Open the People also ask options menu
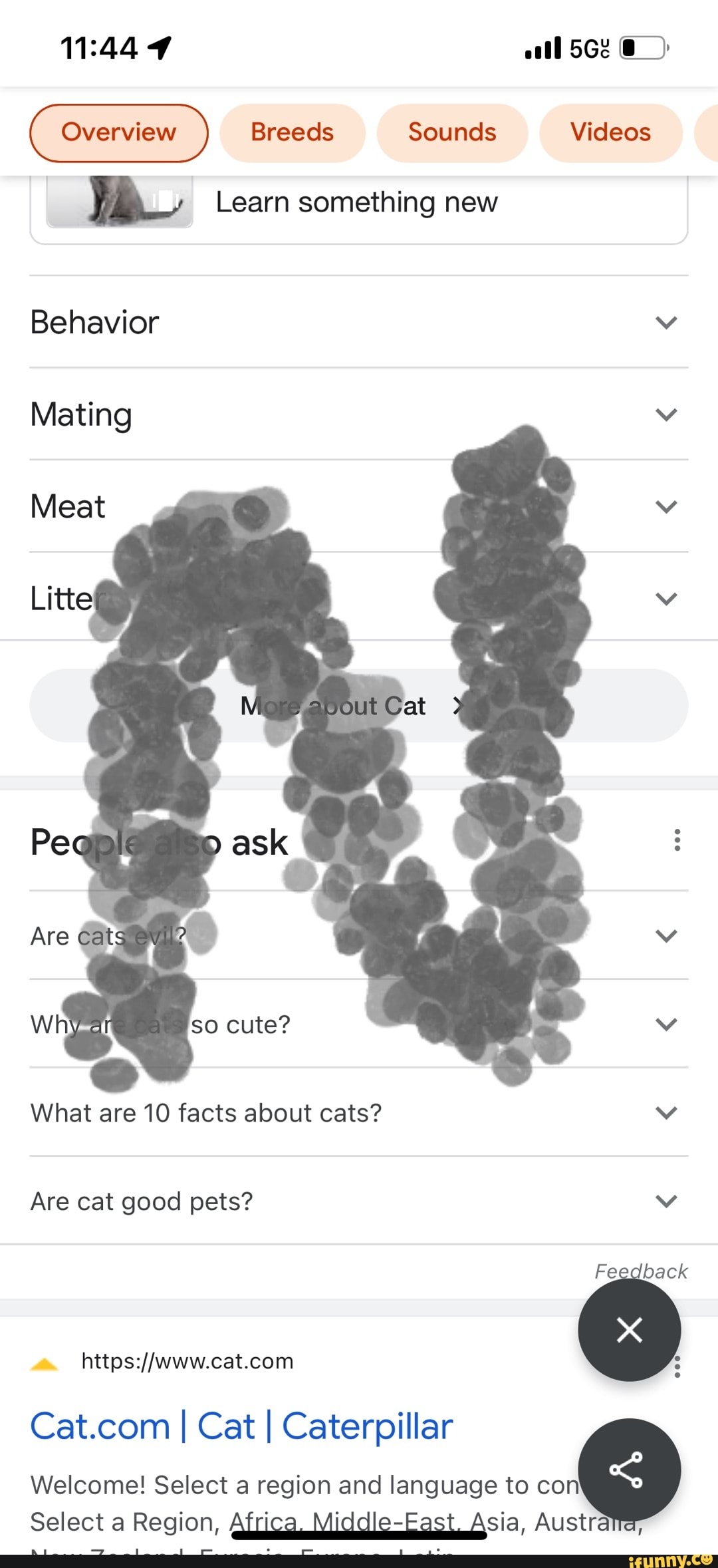The width and height of the screenshot is (718, 1568). (x=677, y=840)
